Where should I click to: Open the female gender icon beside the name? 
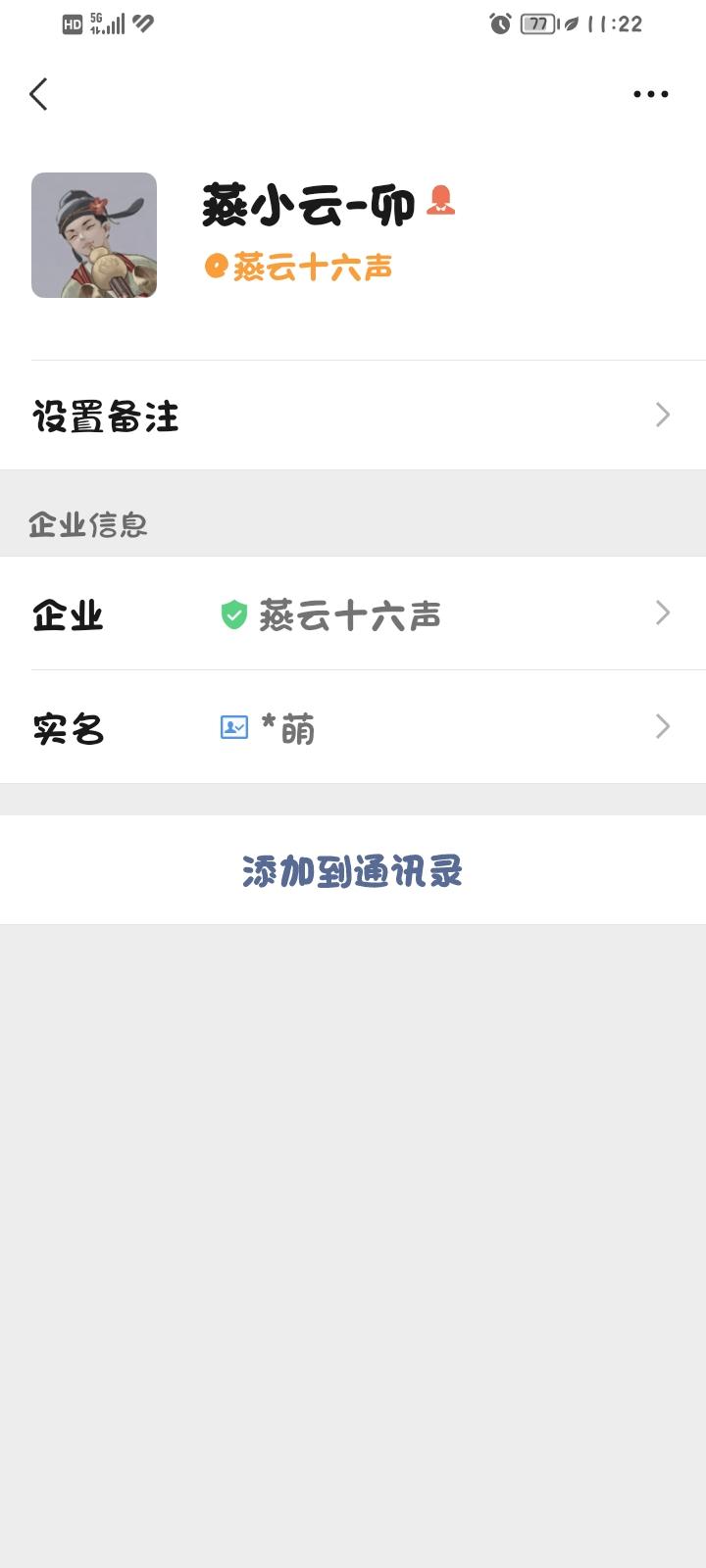(443, 203)
